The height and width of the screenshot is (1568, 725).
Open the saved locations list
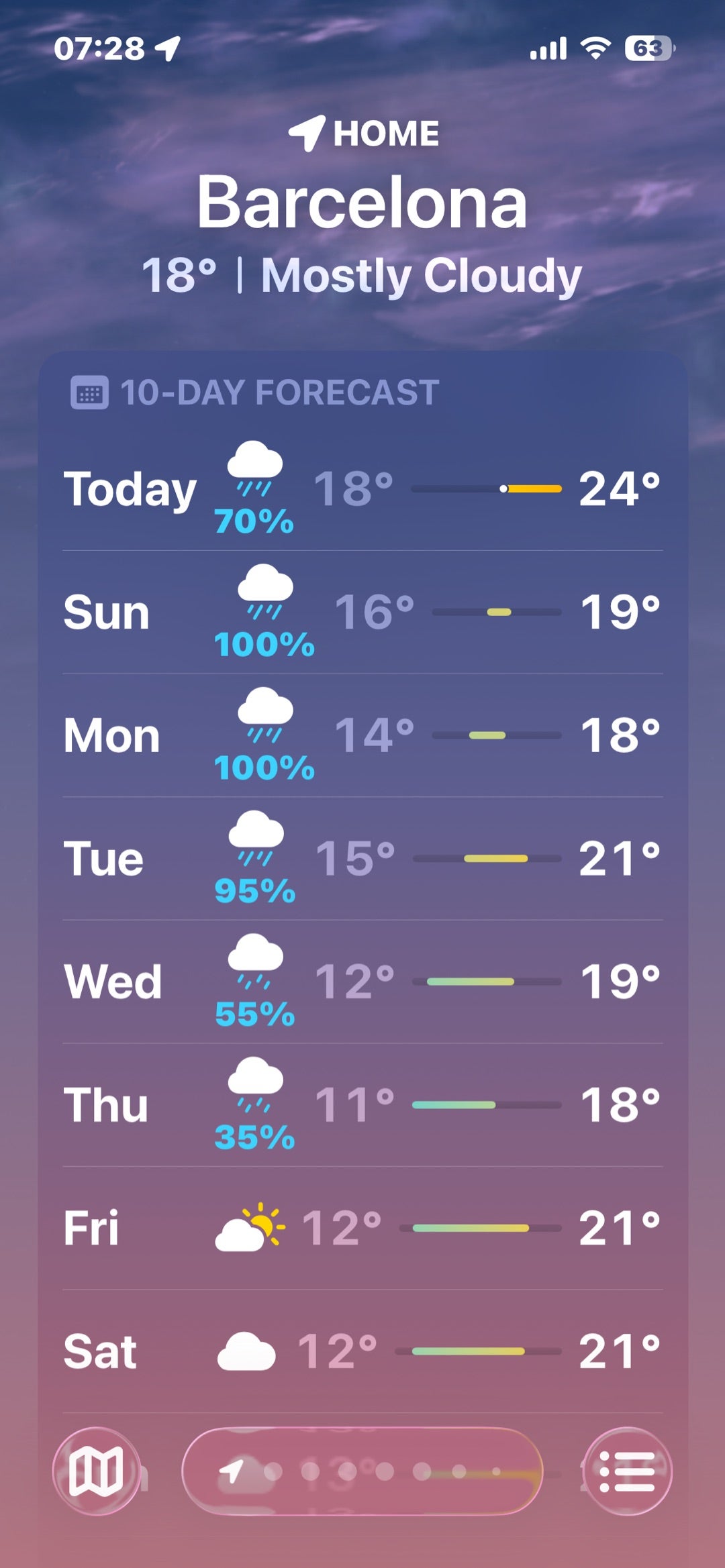point(627,1471)
